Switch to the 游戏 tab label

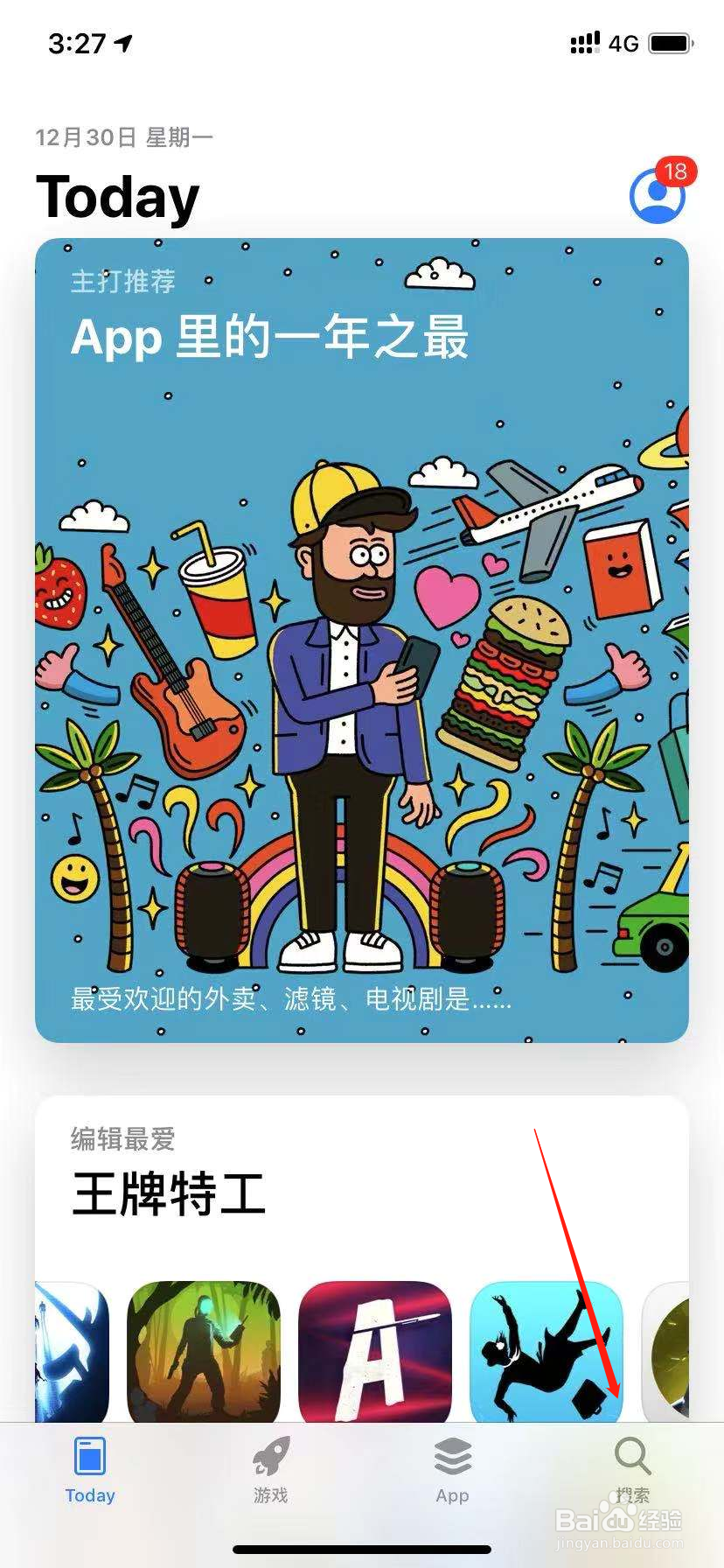(270, 1496)
